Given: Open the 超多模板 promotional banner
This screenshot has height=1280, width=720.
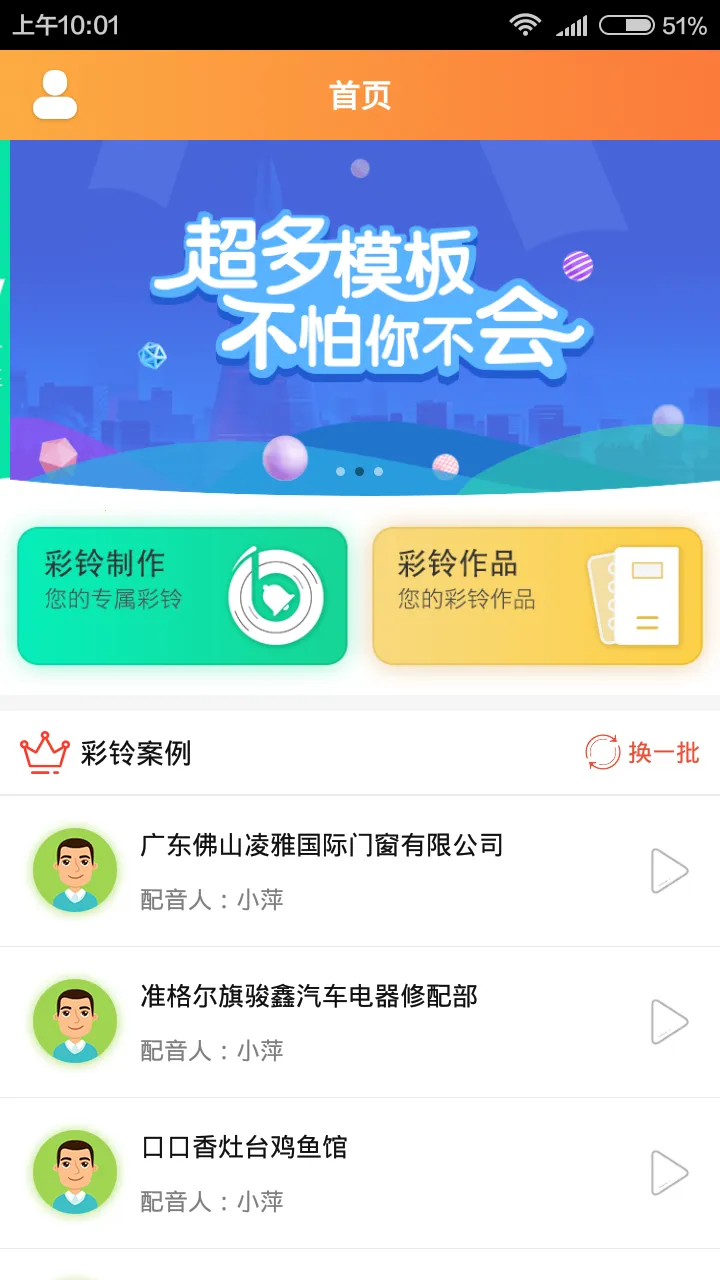Looking at the screenshot, I should 365,315.
